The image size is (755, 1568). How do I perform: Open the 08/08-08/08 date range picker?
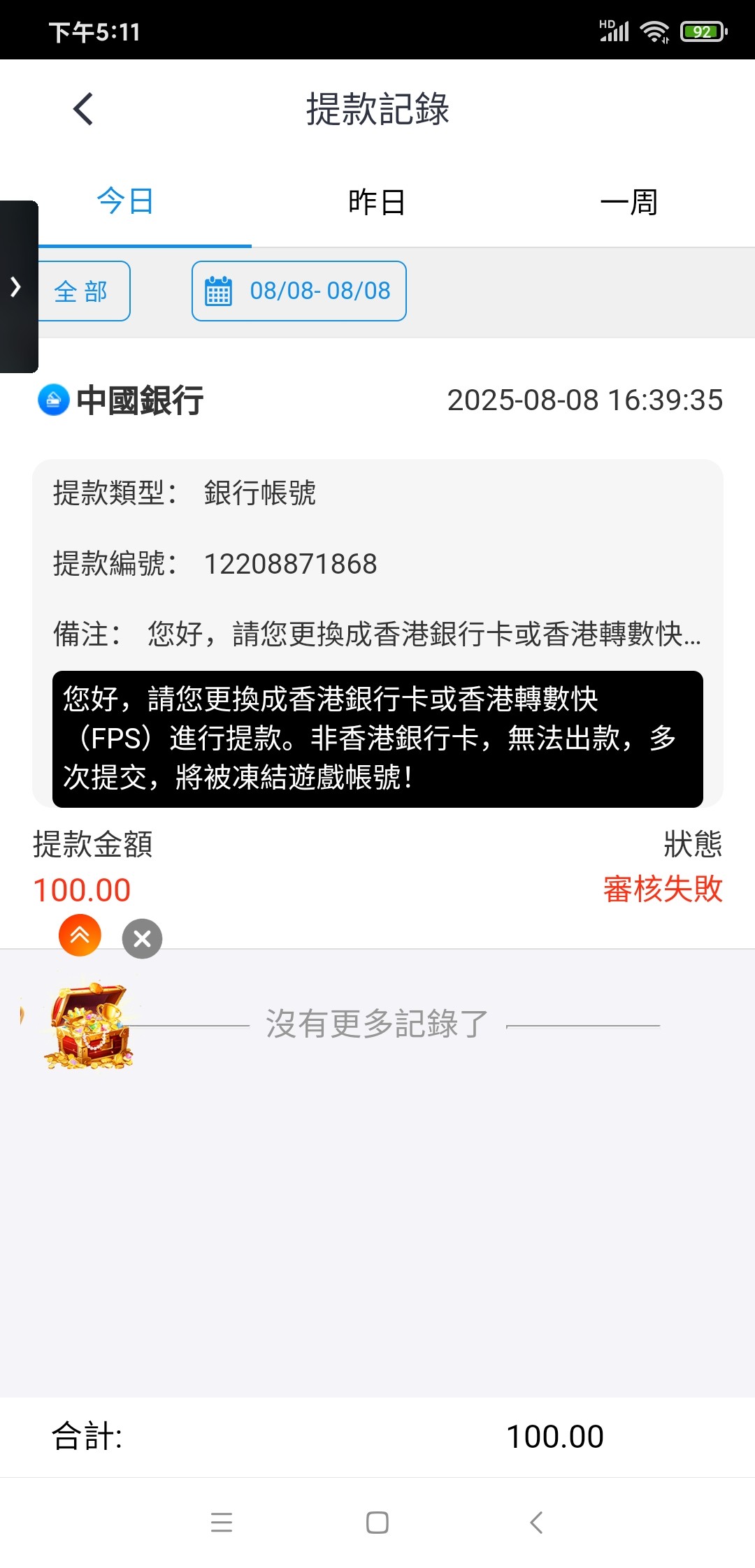pyautogui.click(x=299, y=291)
